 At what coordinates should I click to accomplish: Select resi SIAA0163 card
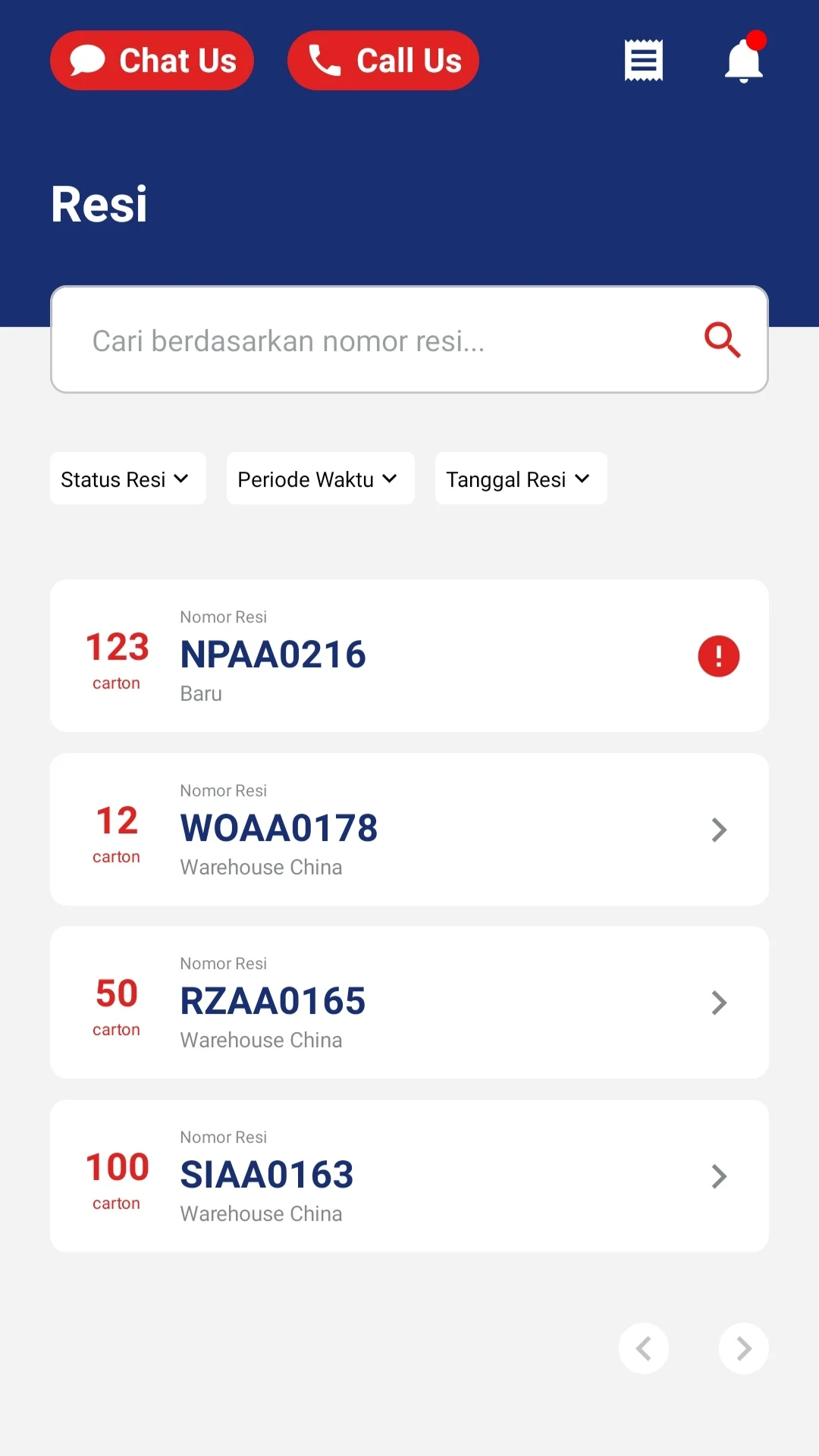(x=409, y=1175)
